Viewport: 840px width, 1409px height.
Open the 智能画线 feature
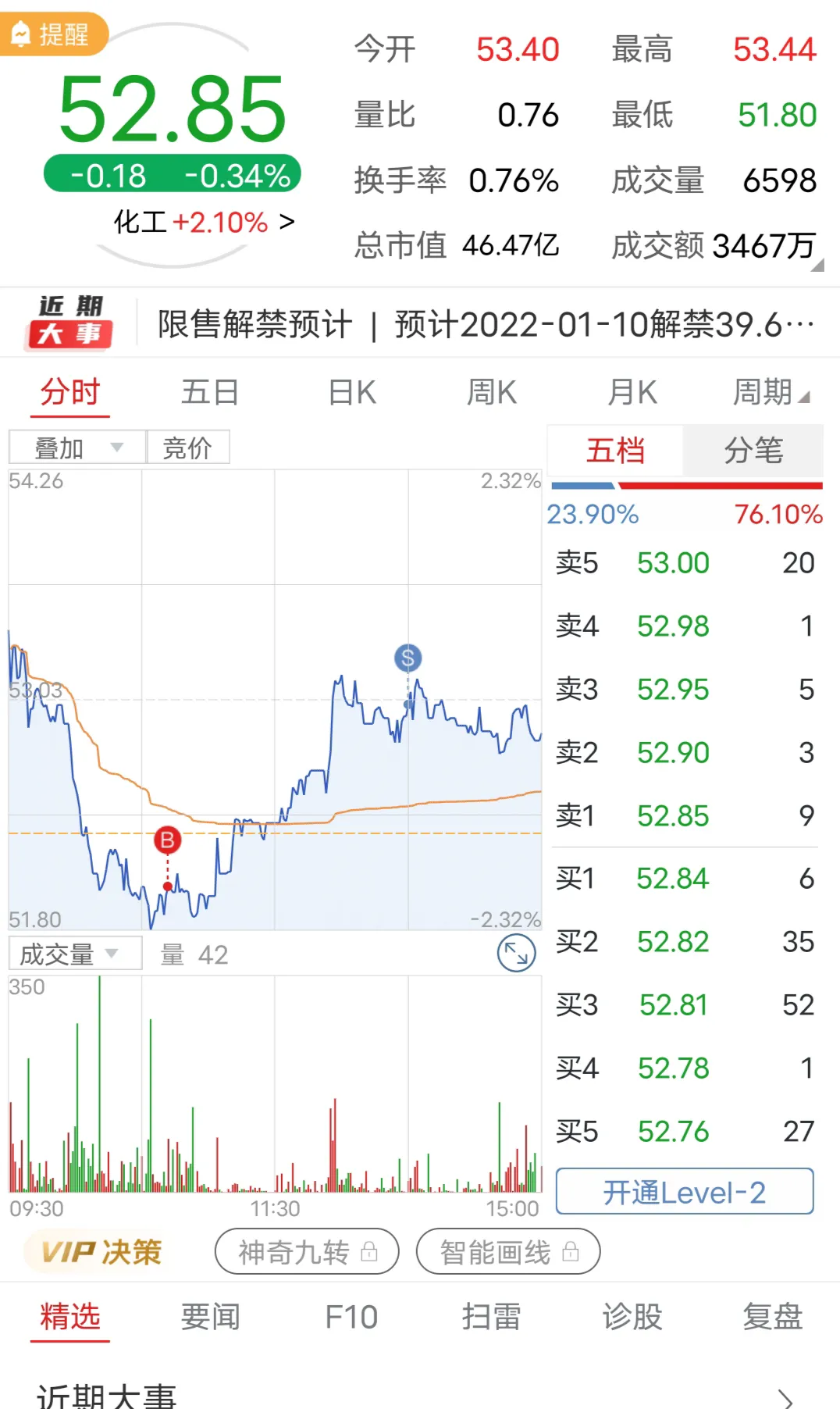point(508,1252)
